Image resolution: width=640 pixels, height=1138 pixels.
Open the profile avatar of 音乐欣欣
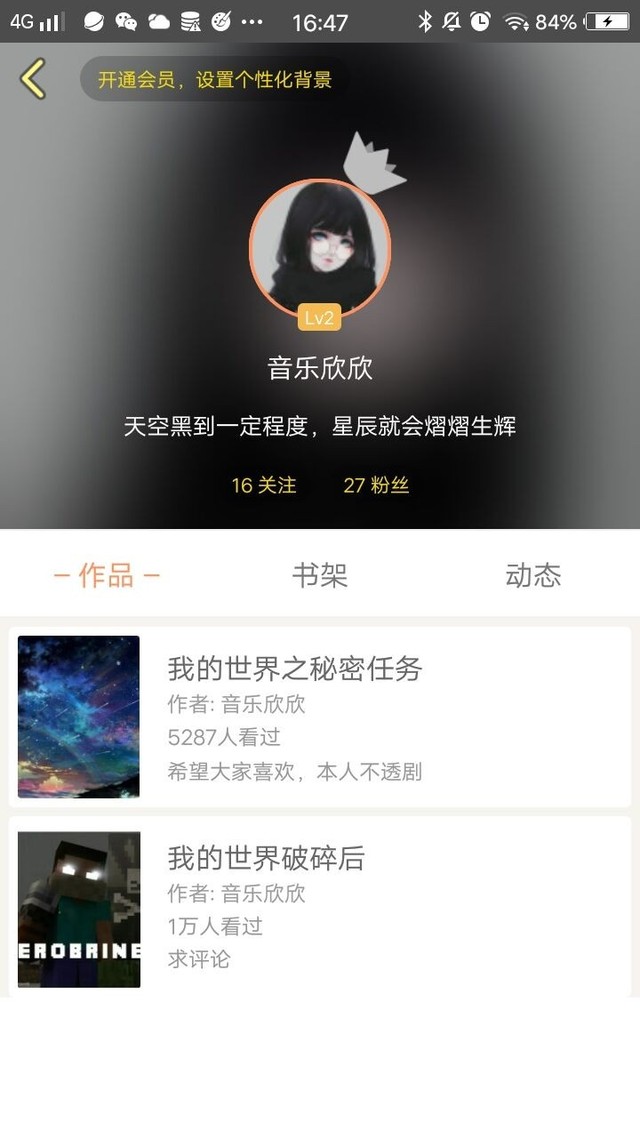(x=320, y=248)
